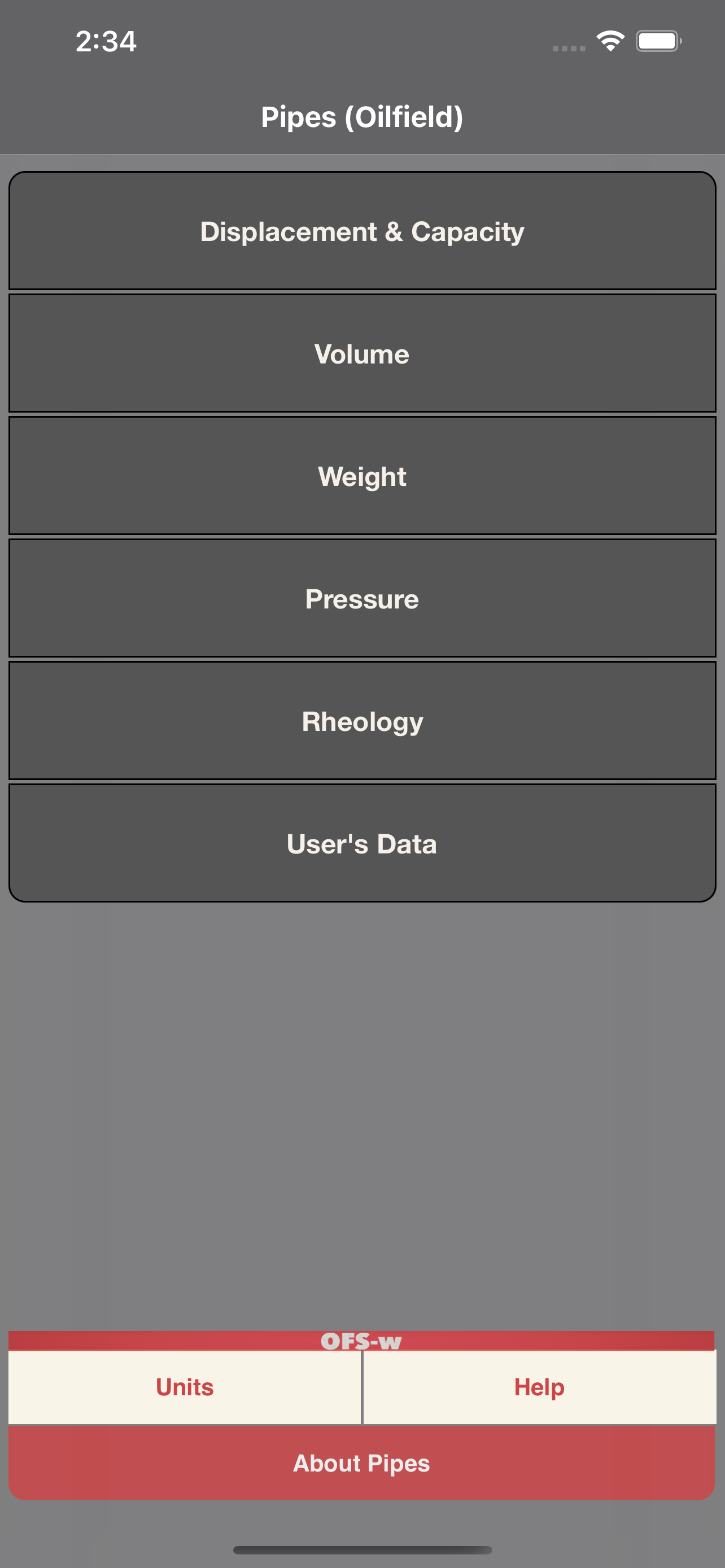Go to the Weight calculator

(362, 476)
